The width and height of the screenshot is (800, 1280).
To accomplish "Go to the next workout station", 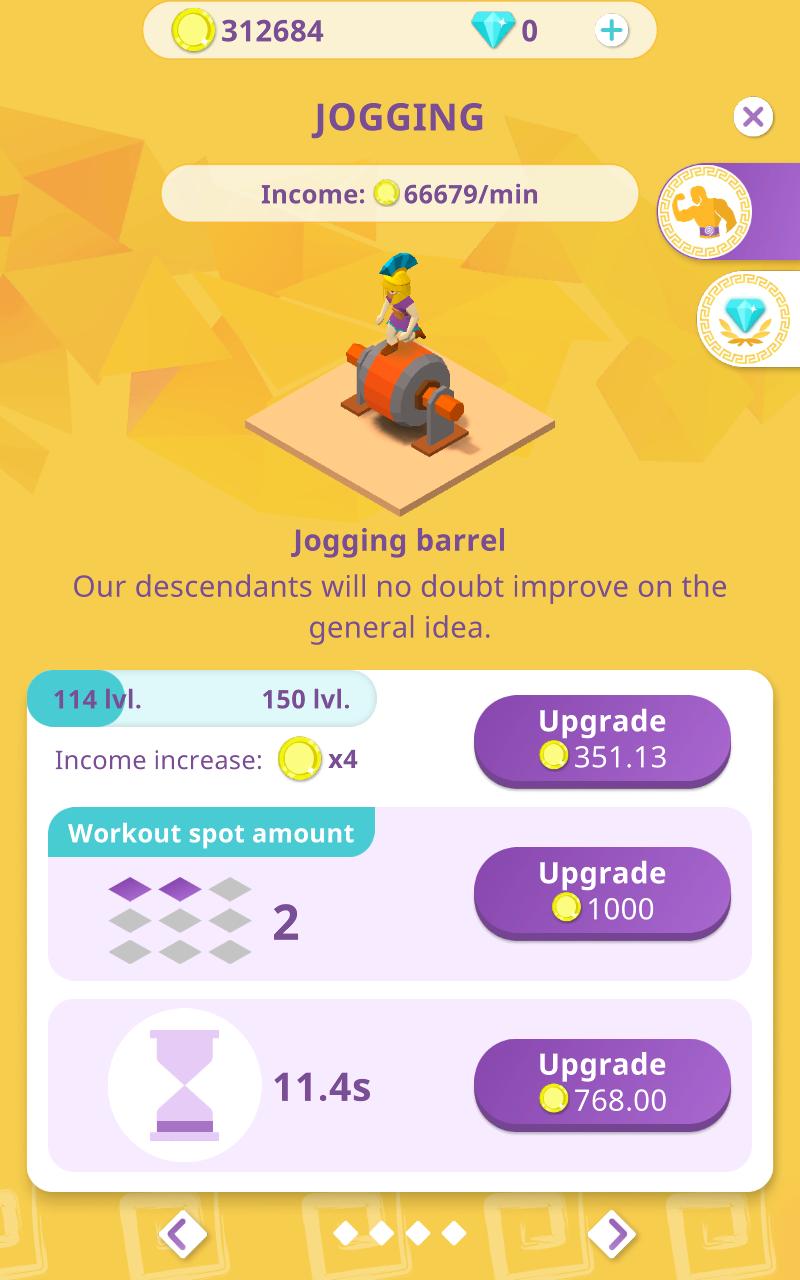I will tap(611, 1234).
